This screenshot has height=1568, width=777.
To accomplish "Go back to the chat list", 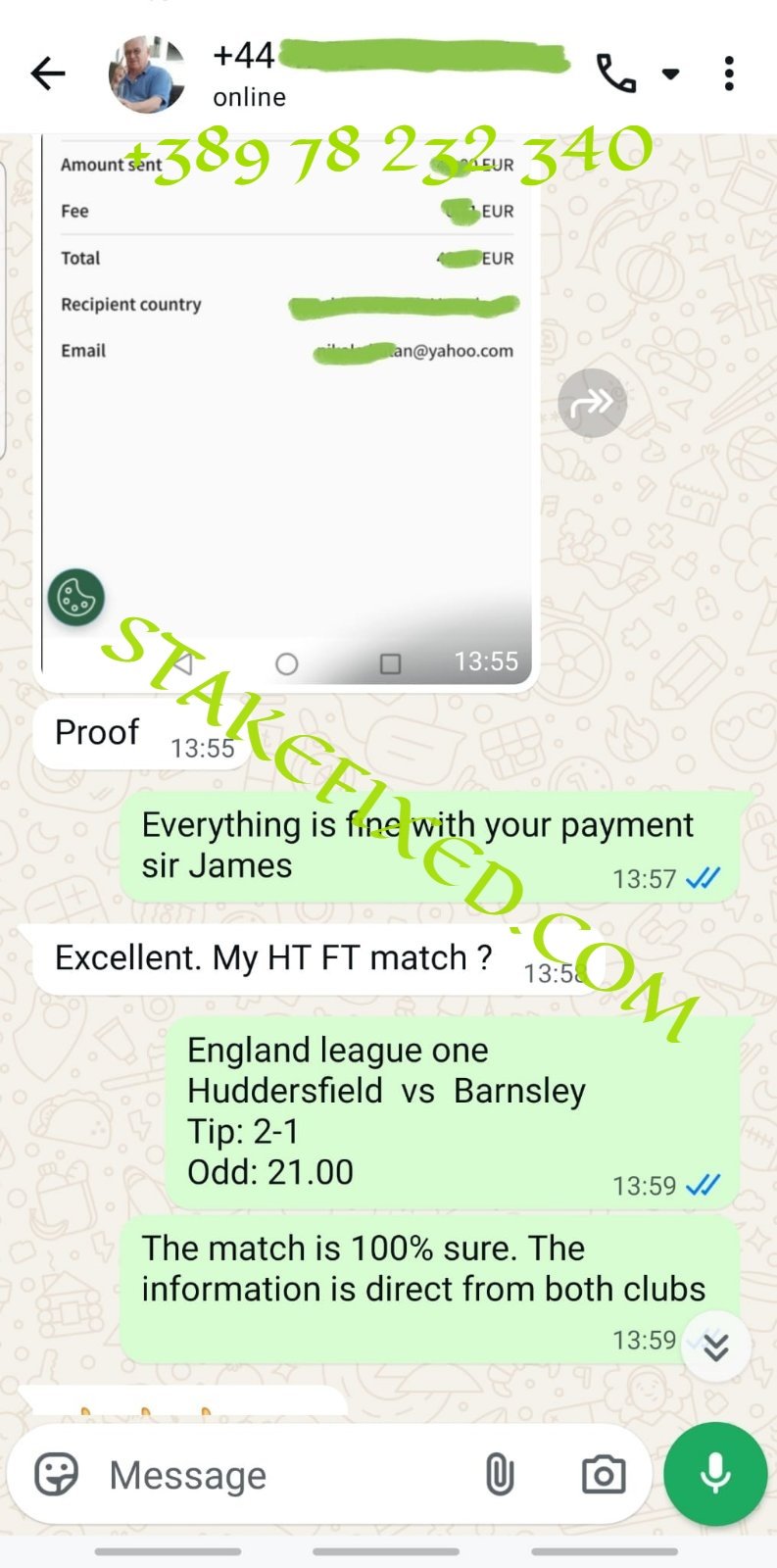I will pos(47,73).
